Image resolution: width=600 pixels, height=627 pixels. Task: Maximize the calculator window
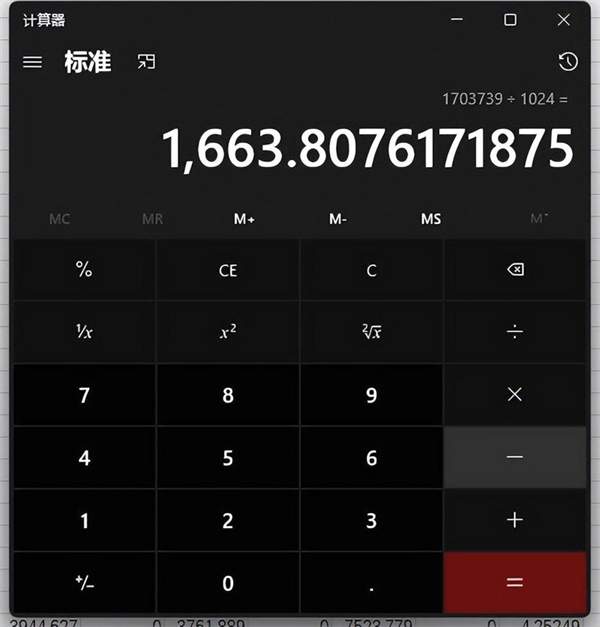510,20
